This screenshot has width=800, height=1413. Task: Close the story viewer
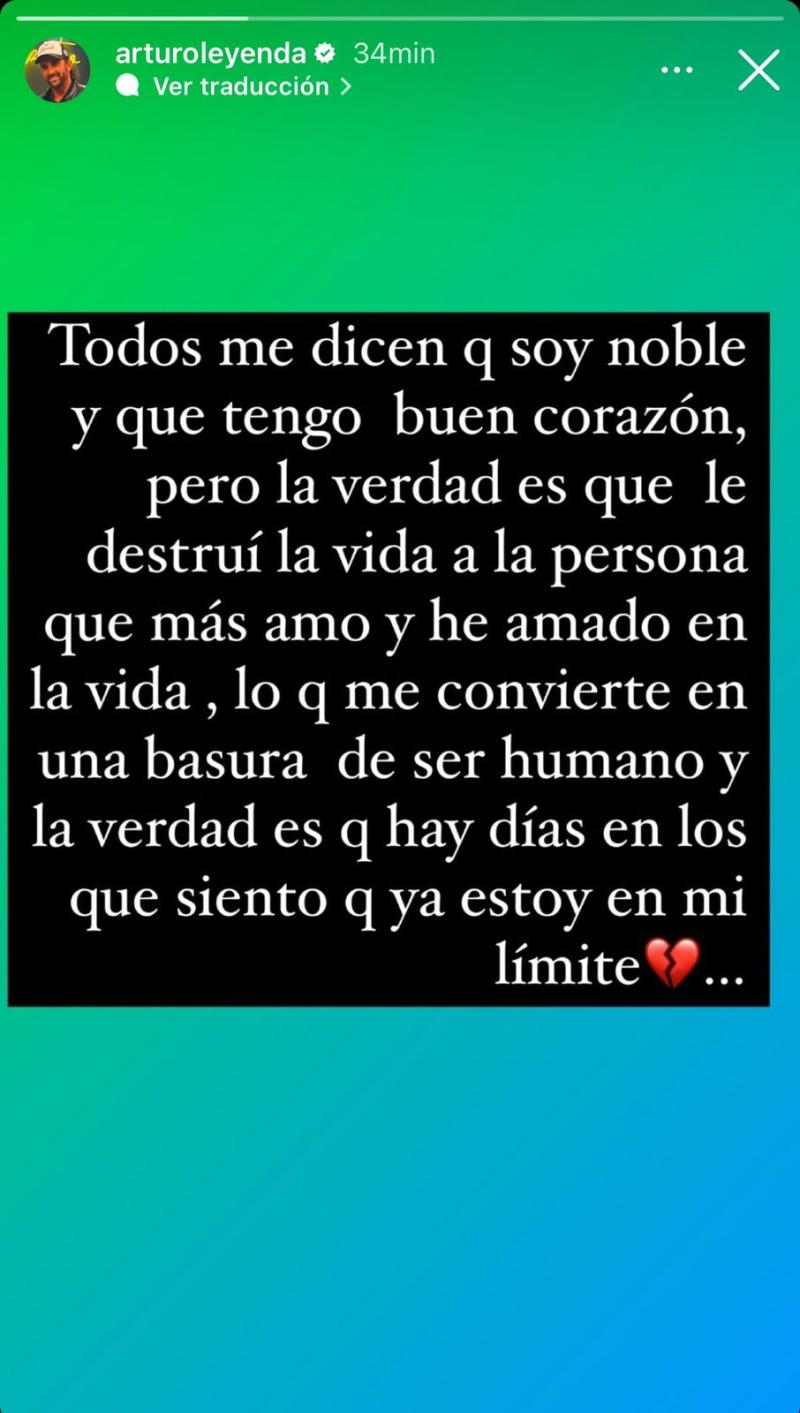758,70
